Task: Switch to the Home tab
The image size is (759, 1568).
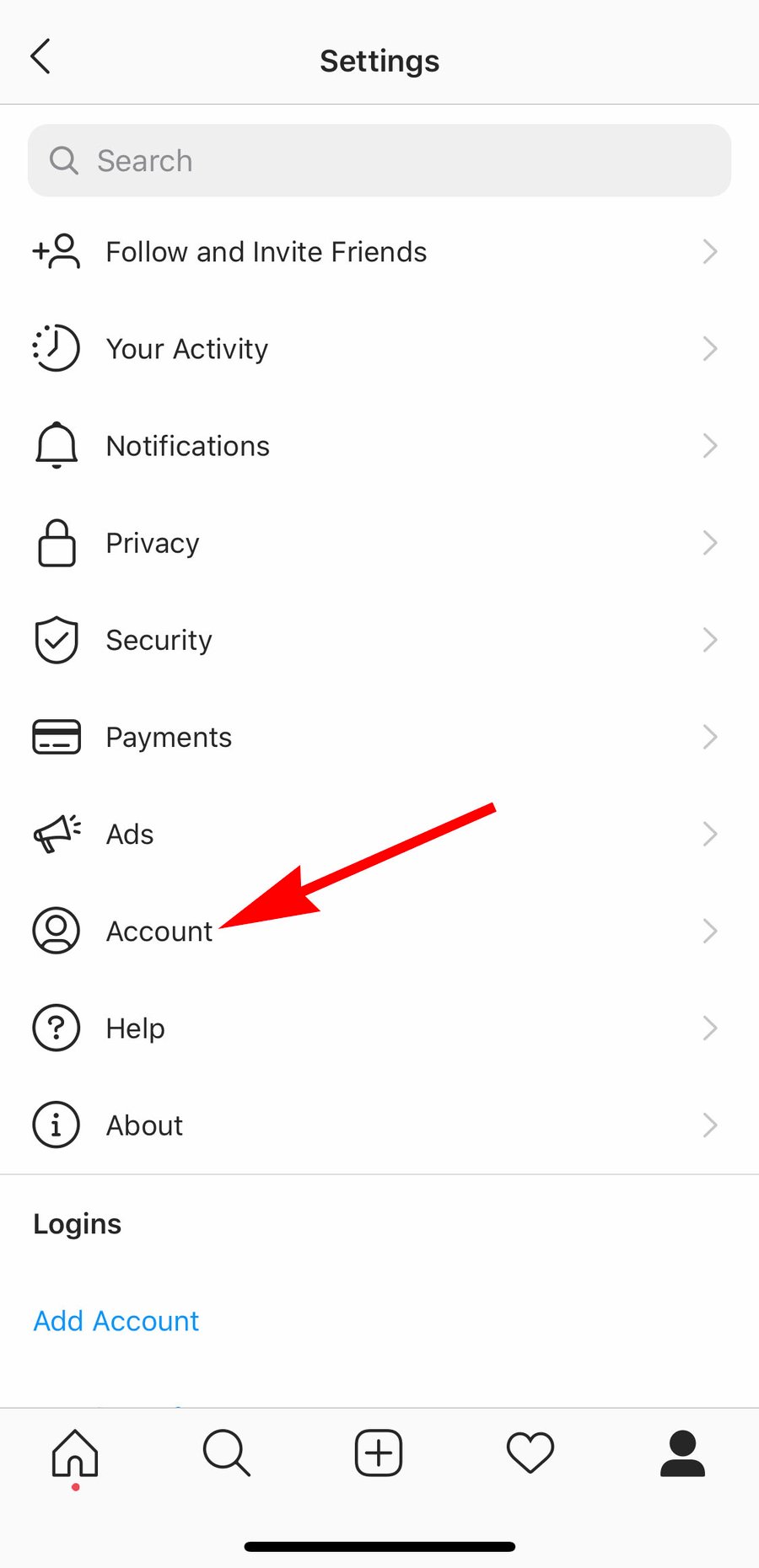Action: click(75, 1453)
